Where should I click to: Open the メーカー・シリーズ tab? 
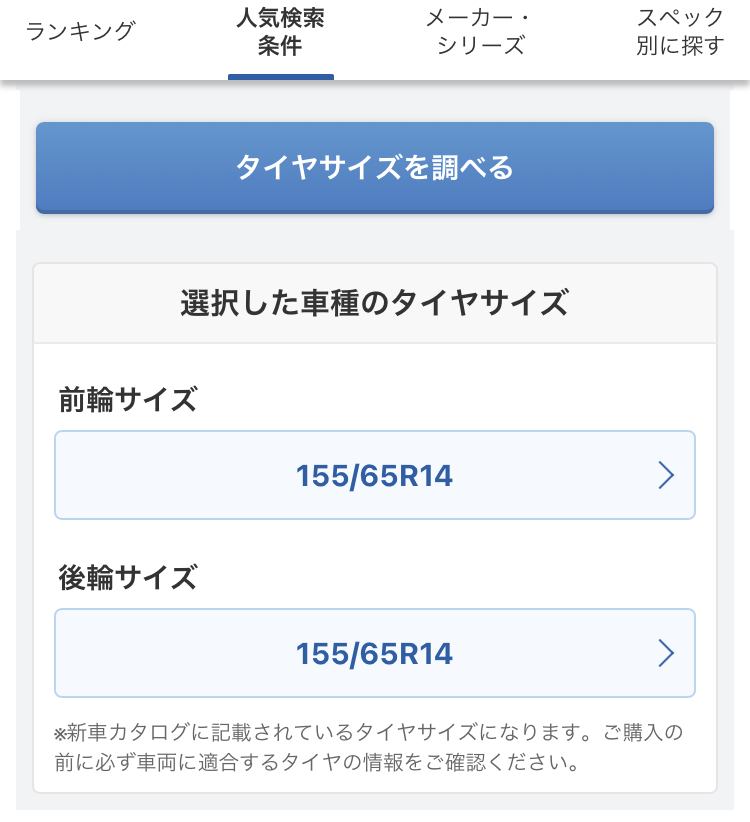pyautogui.click(x=479, y=33)
